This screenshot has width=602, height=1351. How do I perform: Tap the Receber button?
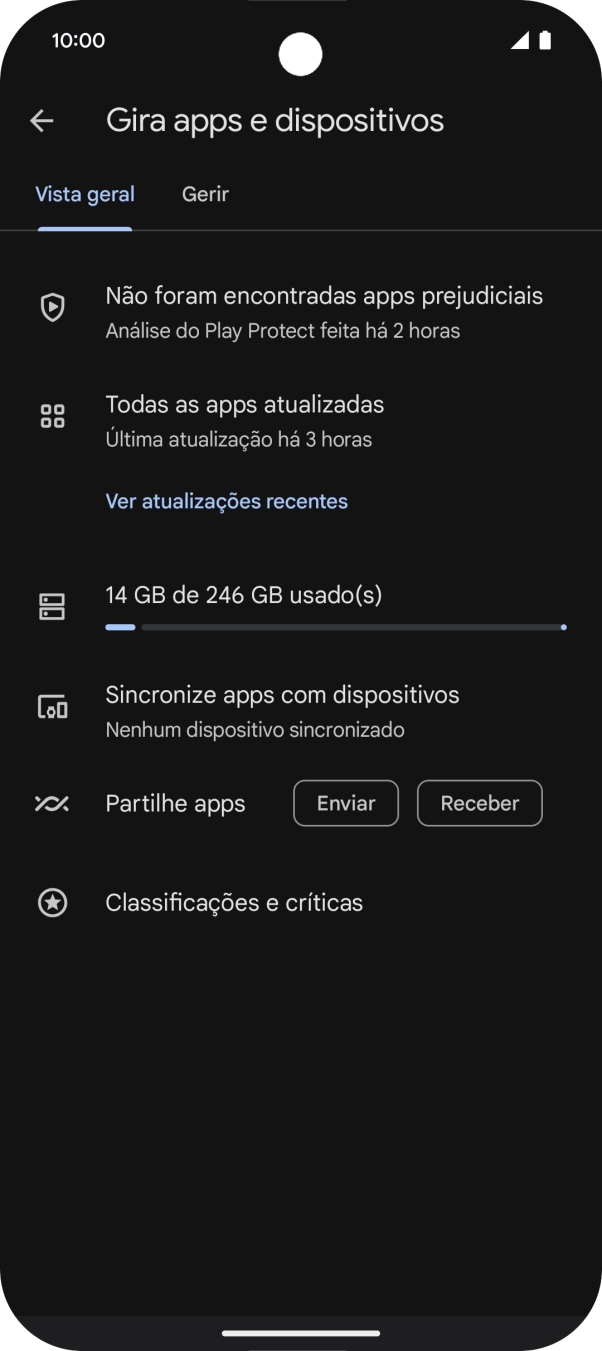479,803
